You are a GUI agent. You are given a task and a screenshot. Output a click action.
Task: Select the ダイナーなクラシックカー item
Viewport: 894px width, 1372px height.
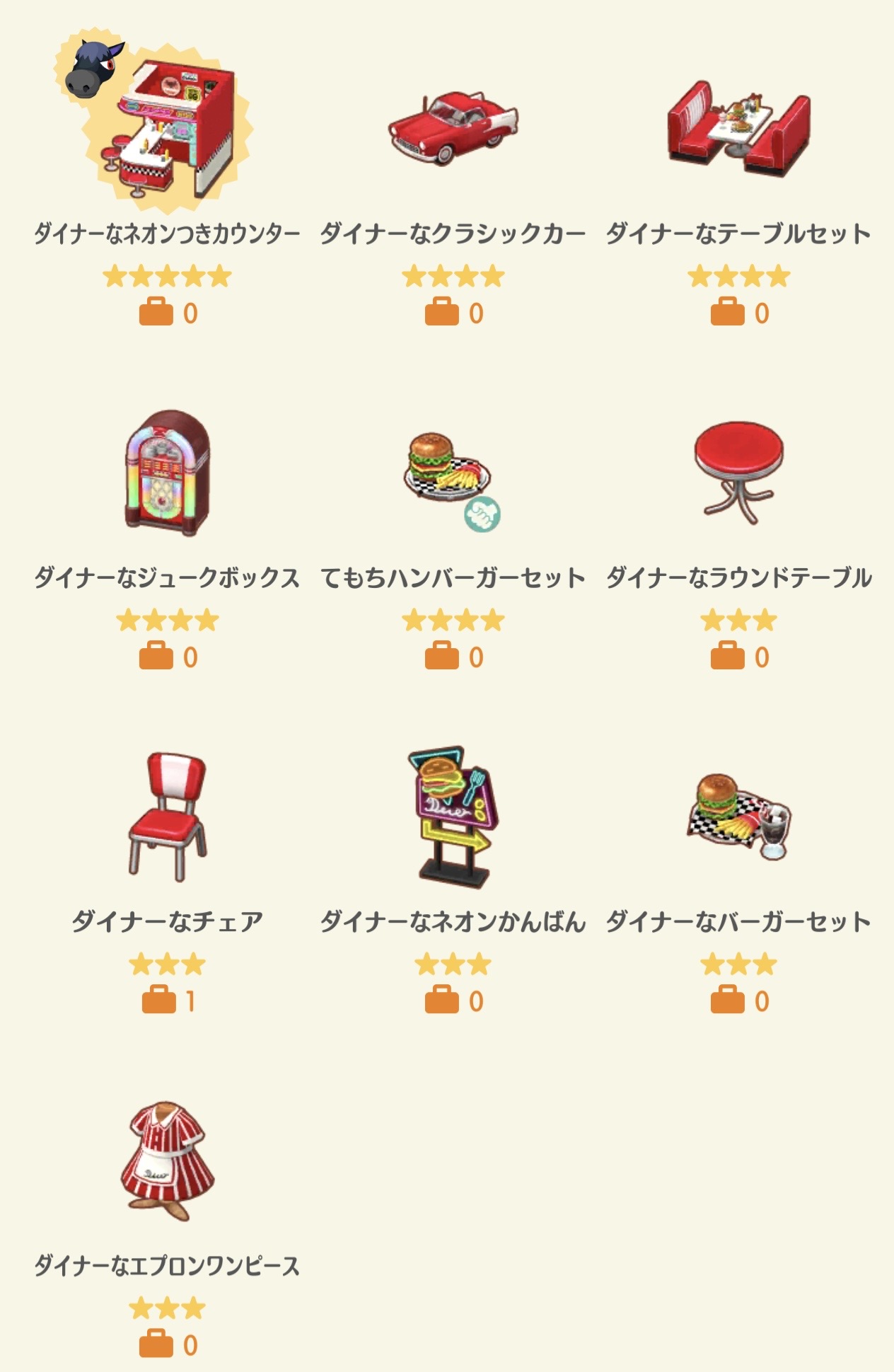click(453, 127)
